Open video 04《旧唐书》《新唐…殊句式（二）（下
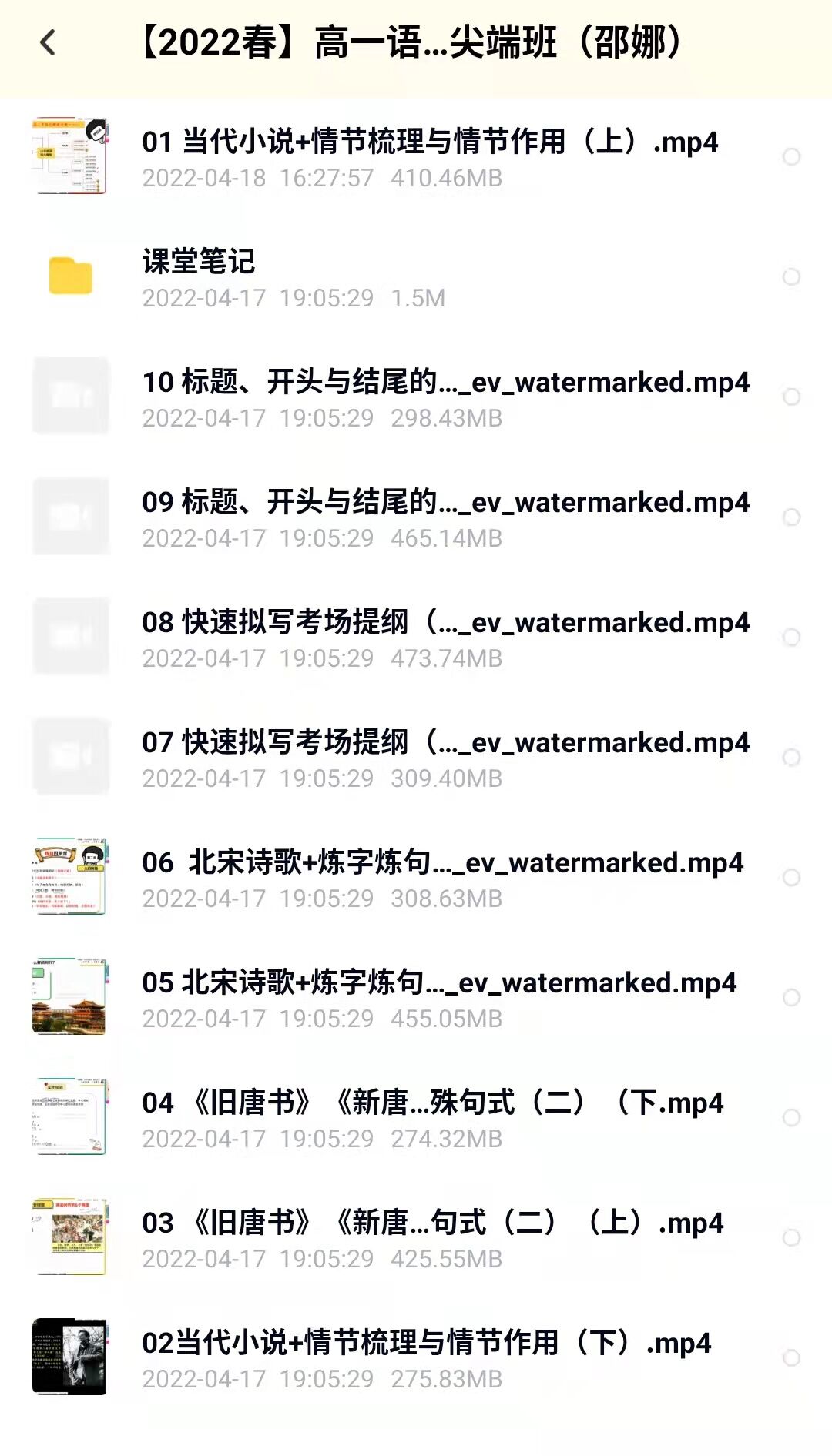Screen dimensions: 832x1456 432,1103
